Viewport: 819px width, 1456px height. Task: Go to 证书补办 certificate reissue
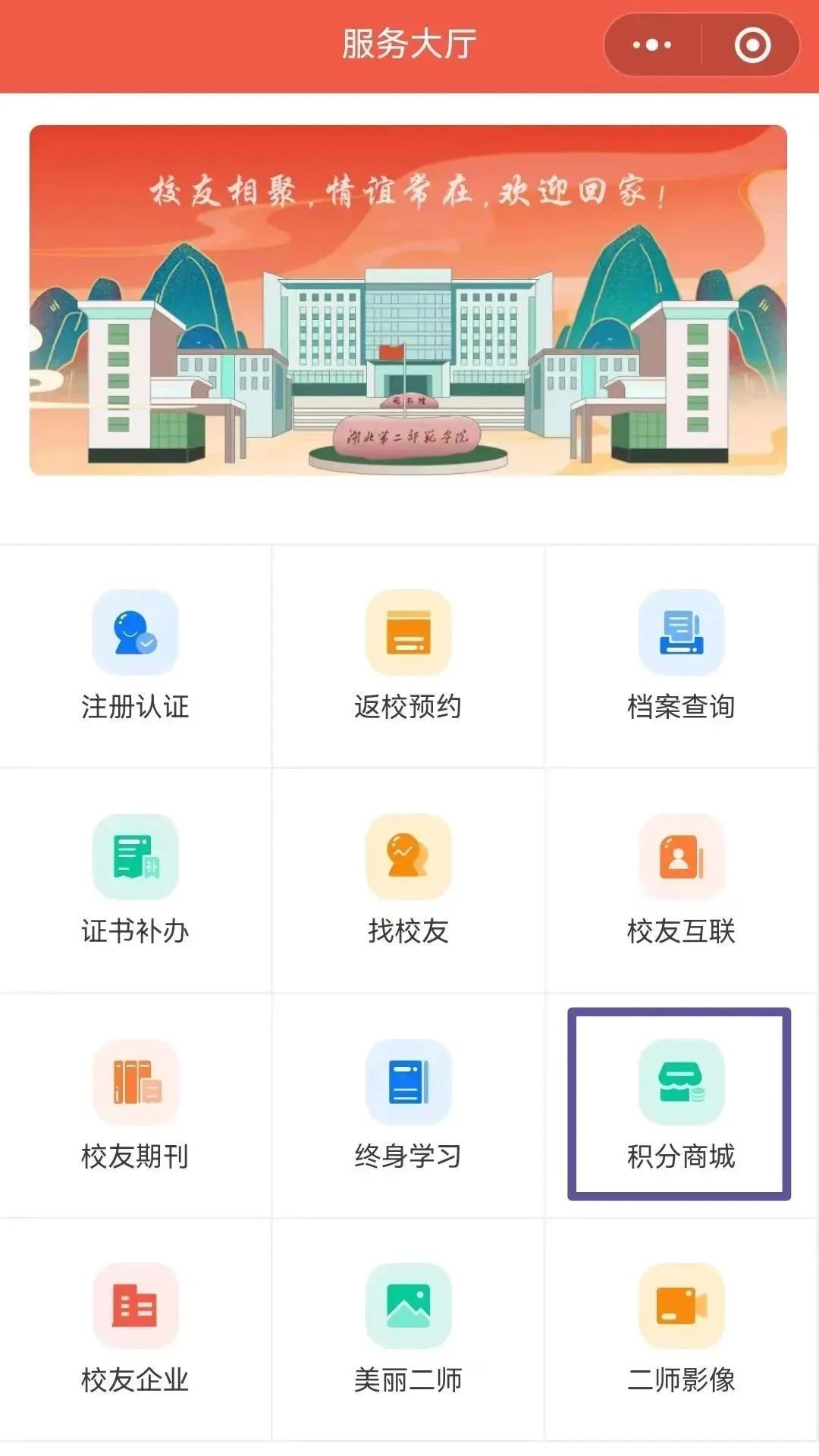click(135, 880)
